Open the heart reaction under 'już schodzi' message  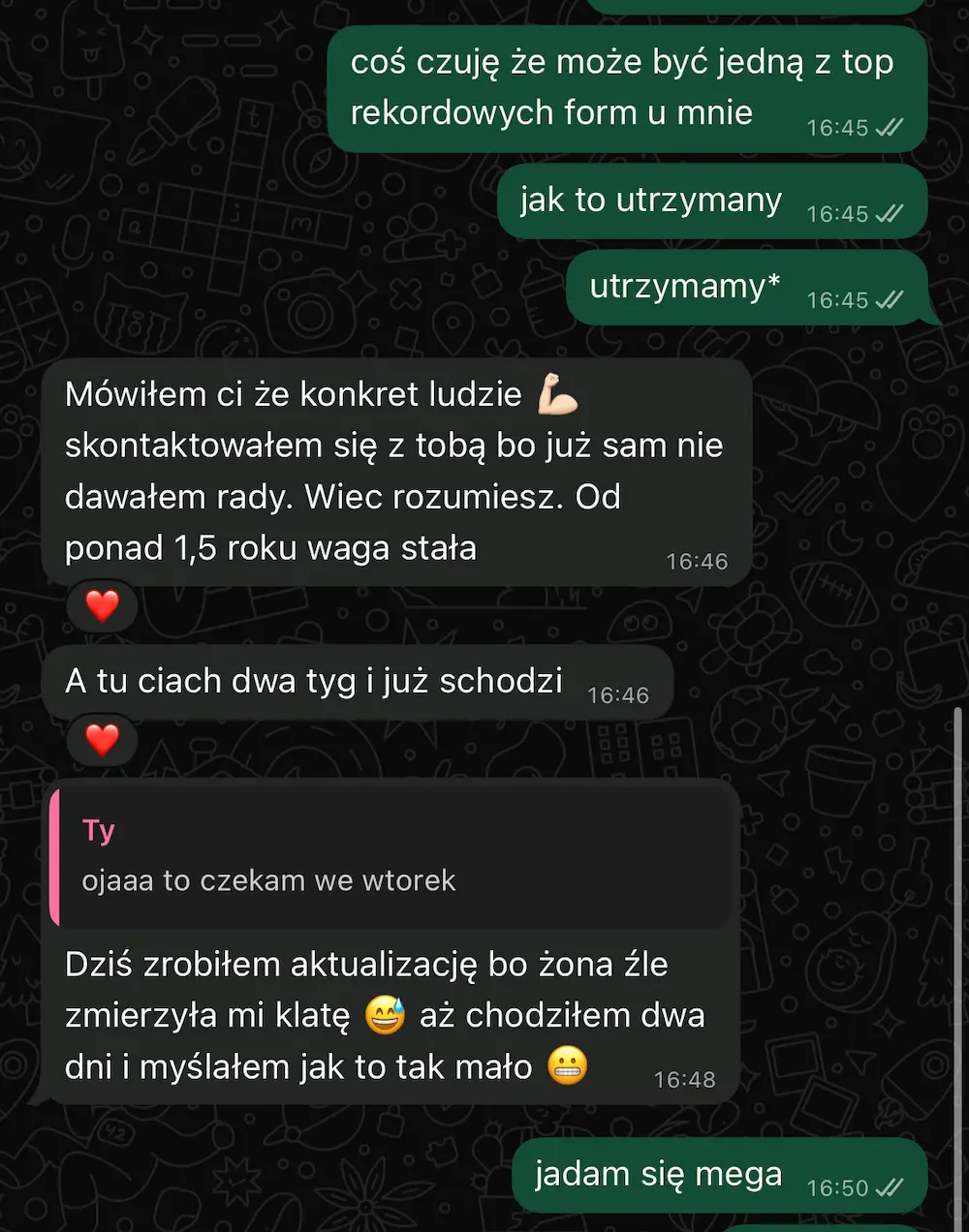103,740
